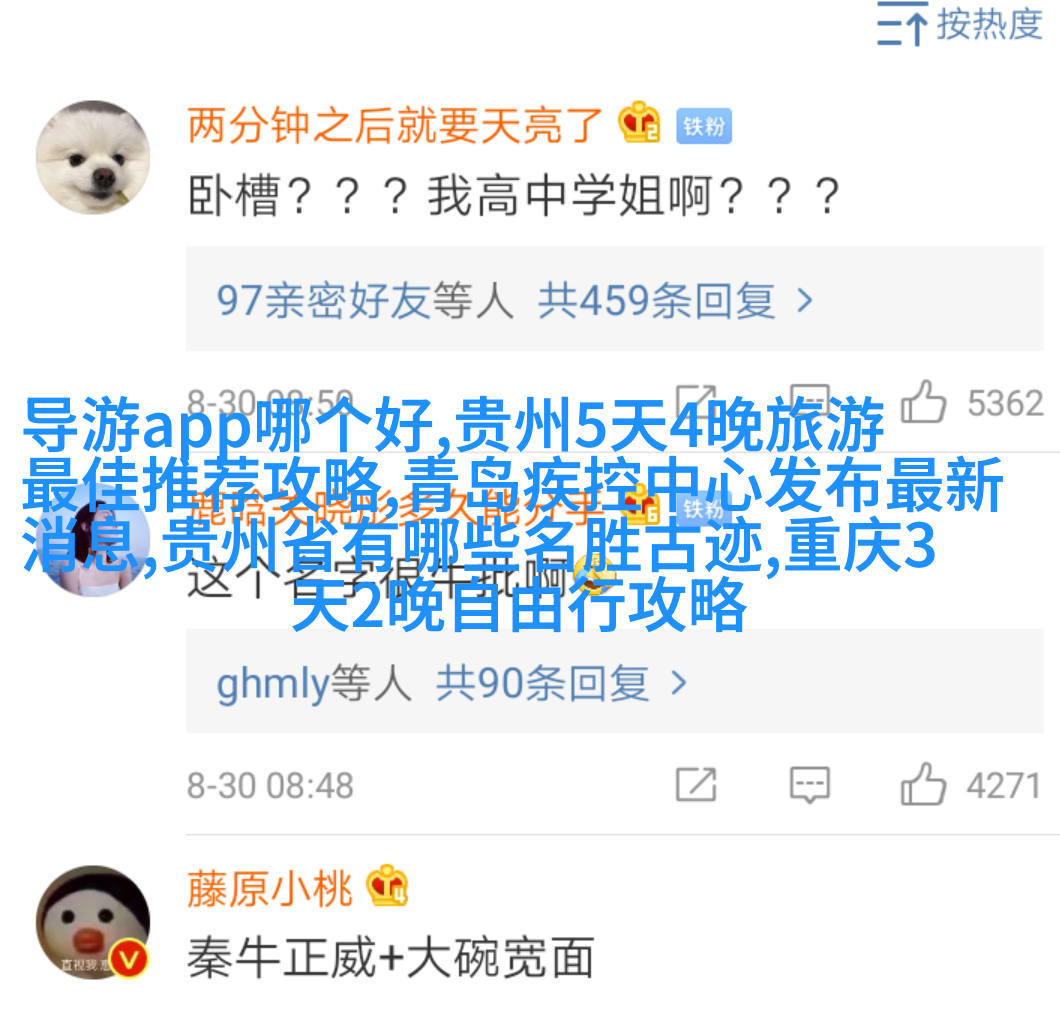Open the sort by popularity option

pyautogui.click(x=959, y=25)
